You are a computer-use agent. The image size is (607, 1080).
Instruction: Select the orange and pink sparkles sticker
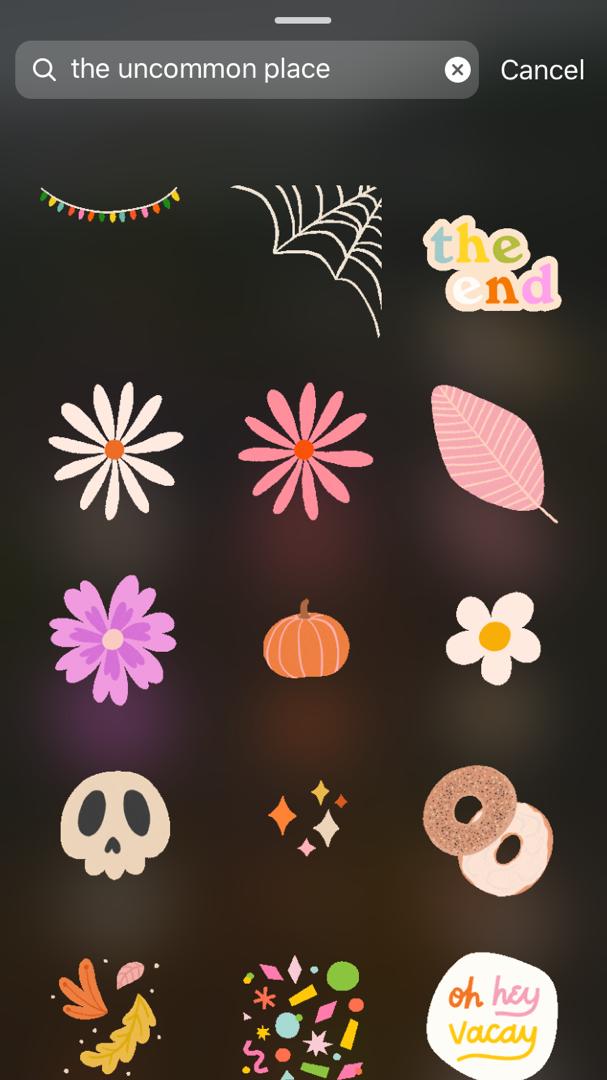pyautogui.click(x=308, y=819)
